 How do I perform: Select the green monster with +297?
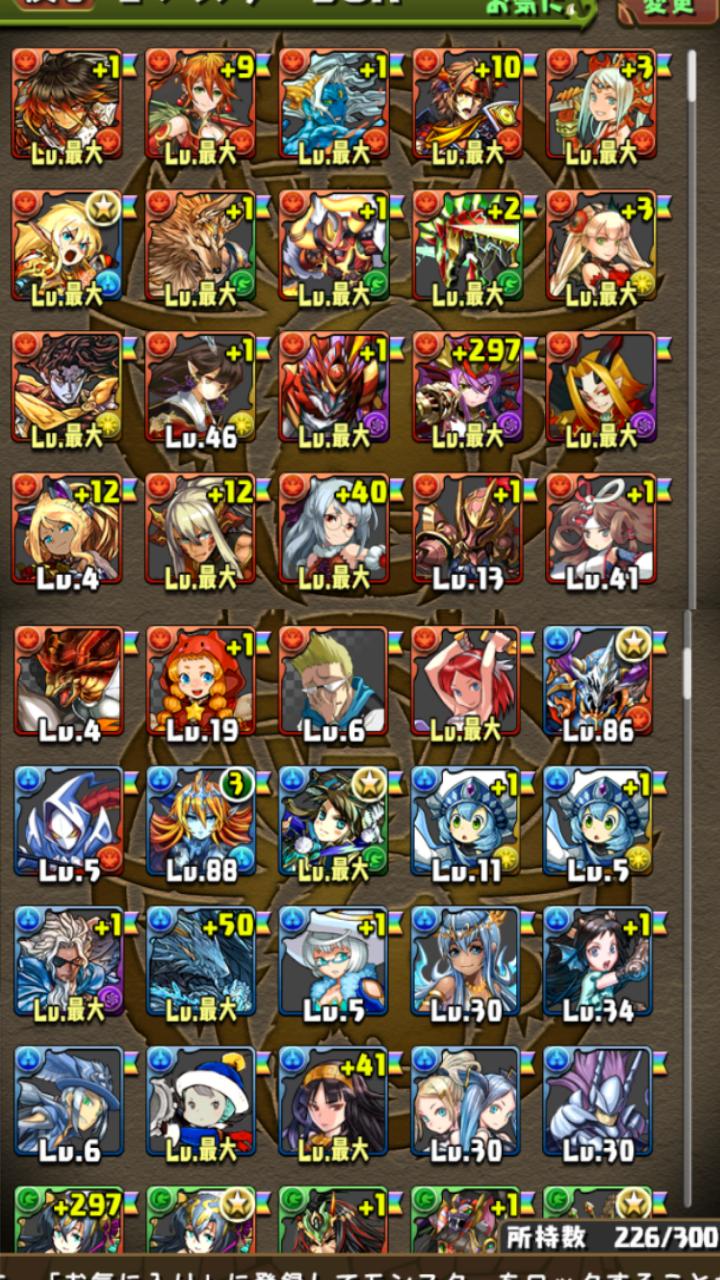[68, 1220]
